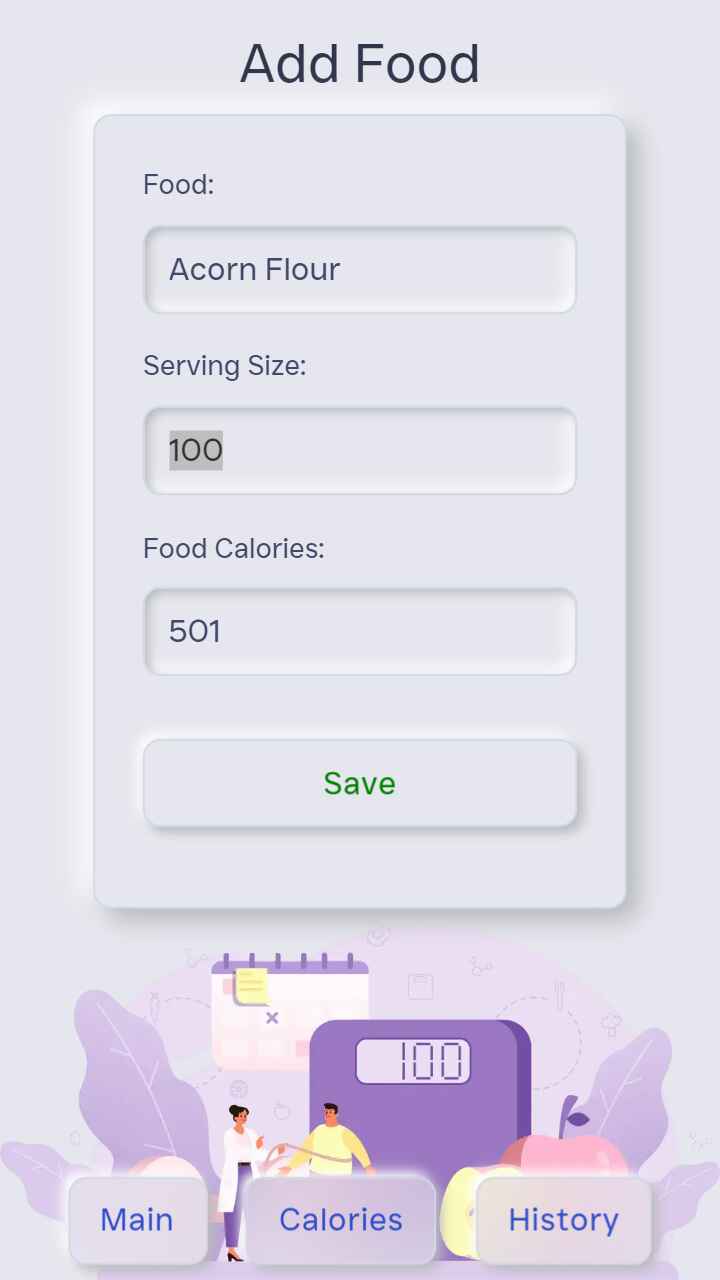This screenshot has width=720, height=1280.
Task: Focus the Food Calories field
Action: point(360,632)
